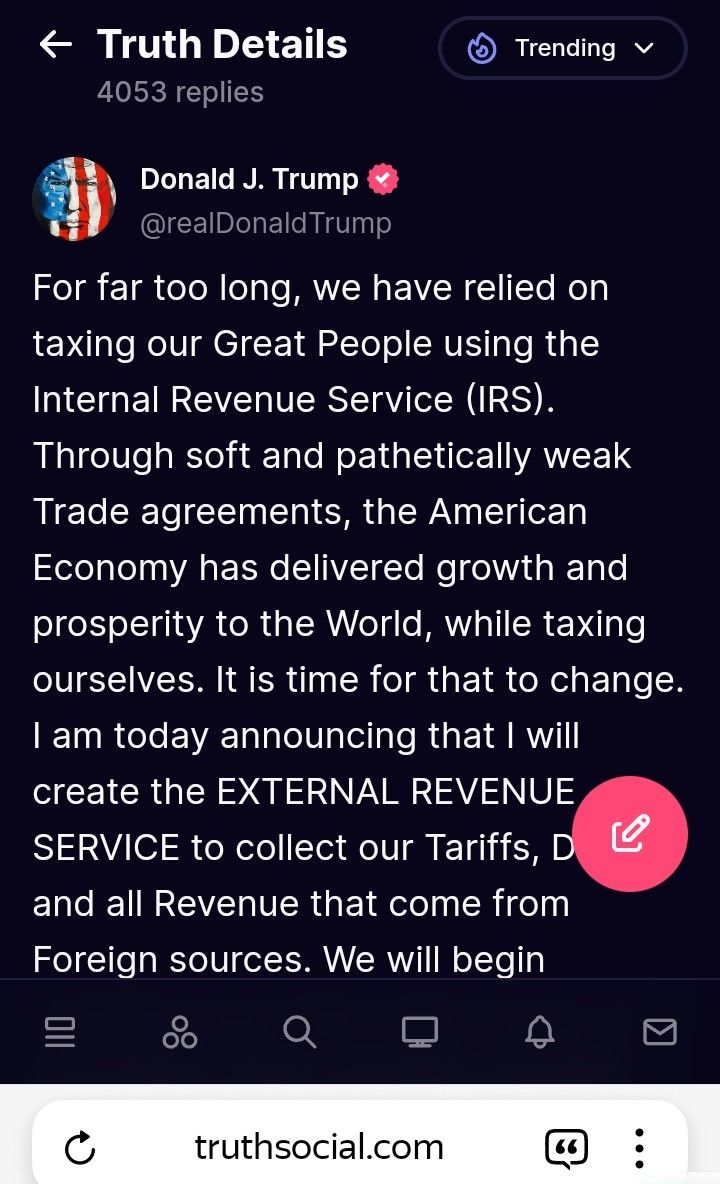
Task: Tap the truthsocial.com address bar
Action: click(x=318, y=1147)
